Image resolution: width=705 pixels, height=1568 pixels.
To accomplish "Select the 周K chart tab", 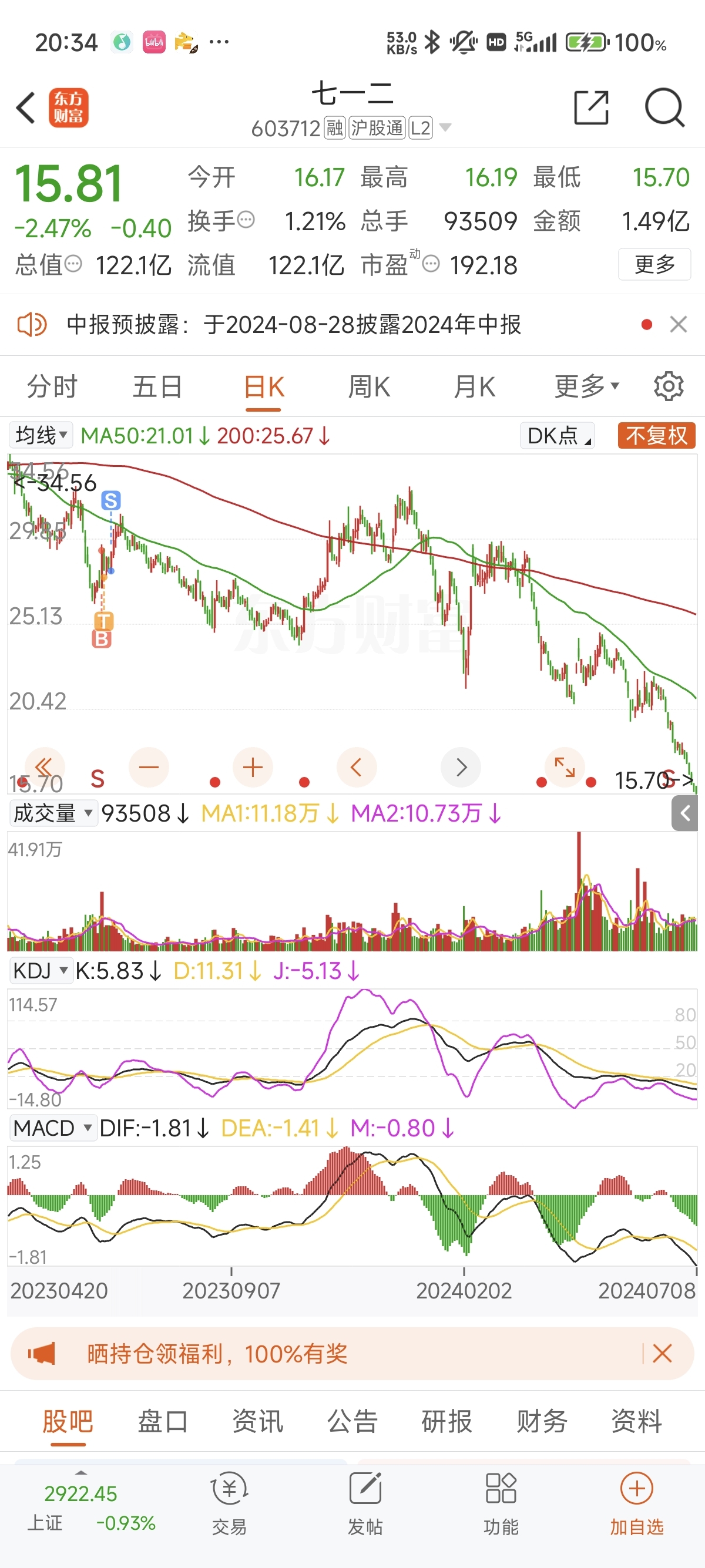I will [x=369, y=387].
